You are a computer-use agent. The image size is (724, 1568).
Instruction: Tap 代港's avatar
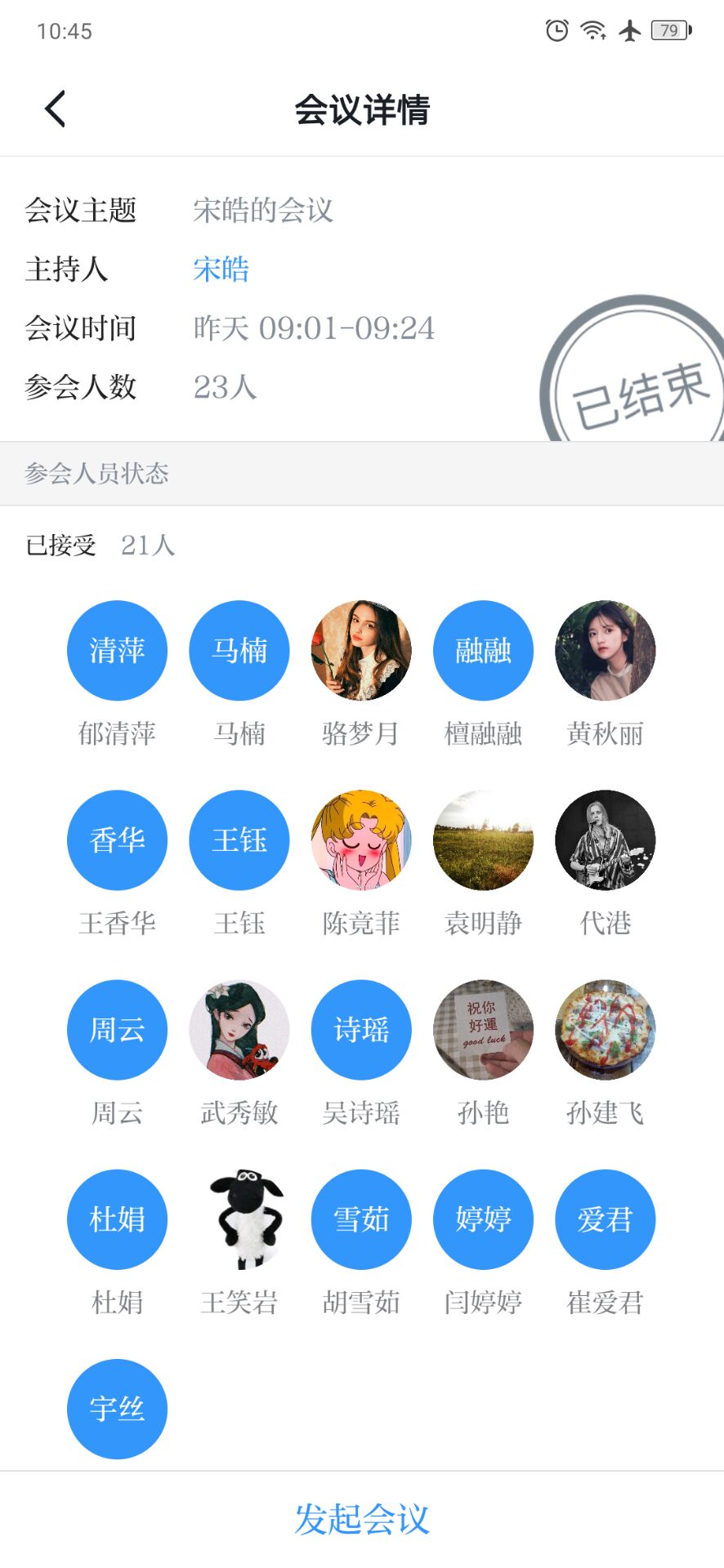point(606,840)
